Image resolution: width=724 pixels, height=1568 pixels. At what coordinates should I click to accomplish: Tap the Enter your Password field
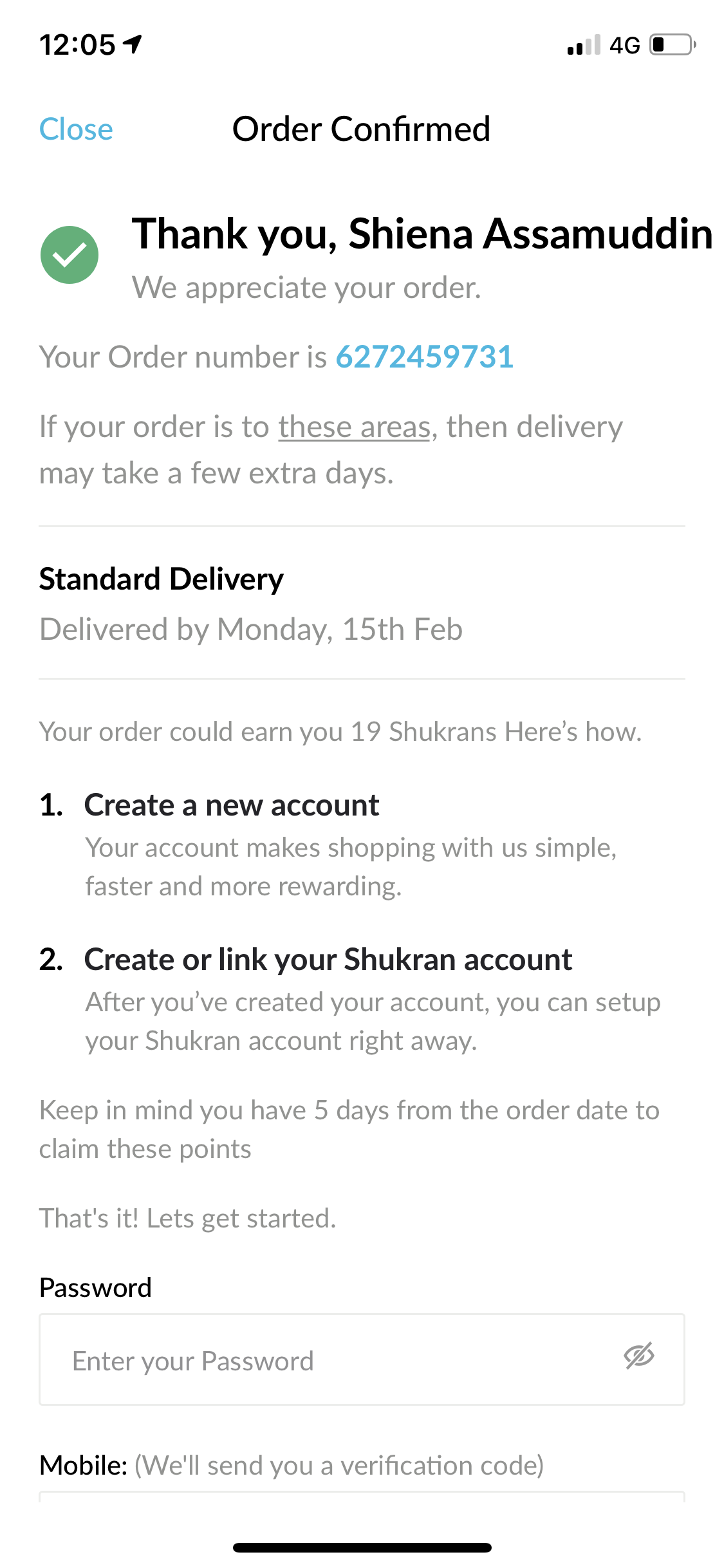click(x=322, y=1361)
